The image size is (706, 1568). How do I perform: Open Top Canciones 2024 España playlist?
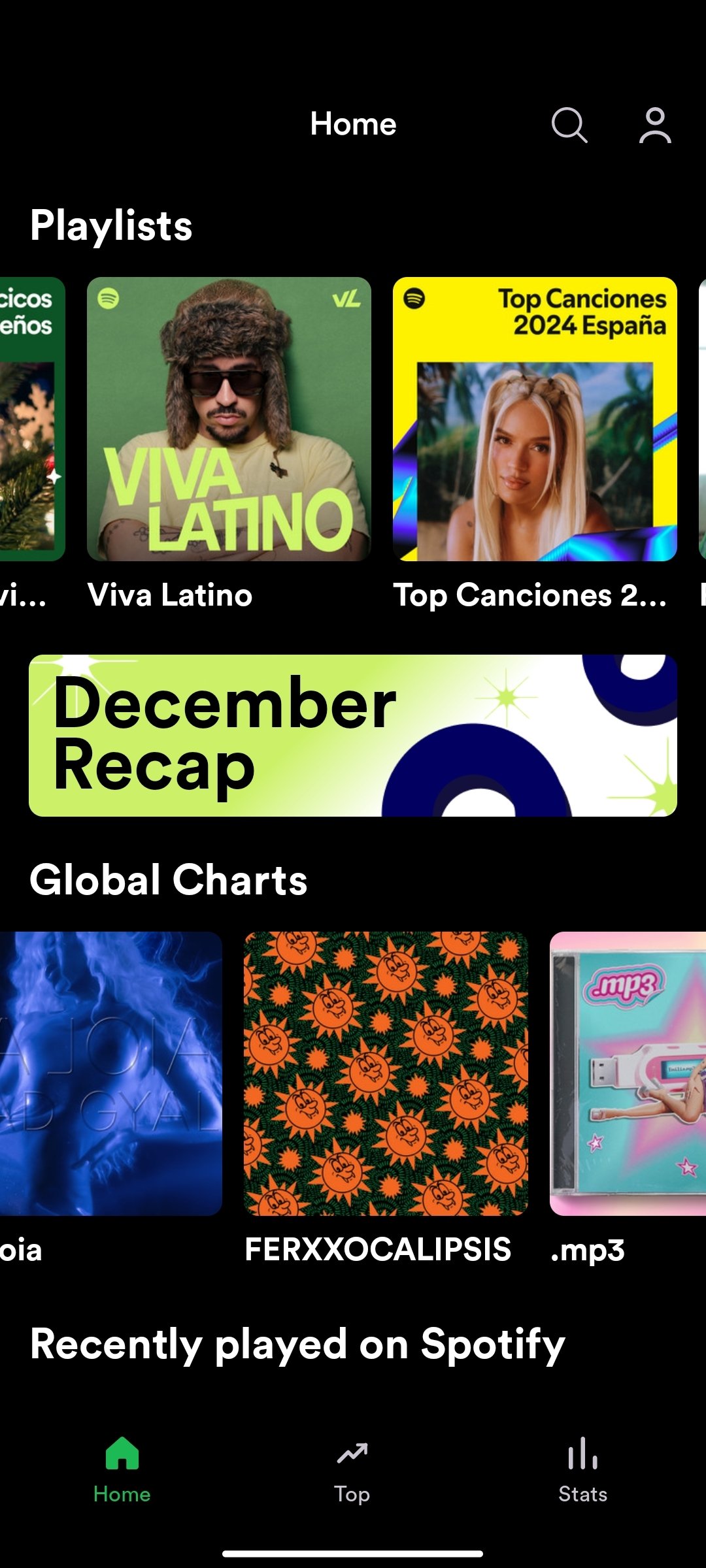click(535, 419)
